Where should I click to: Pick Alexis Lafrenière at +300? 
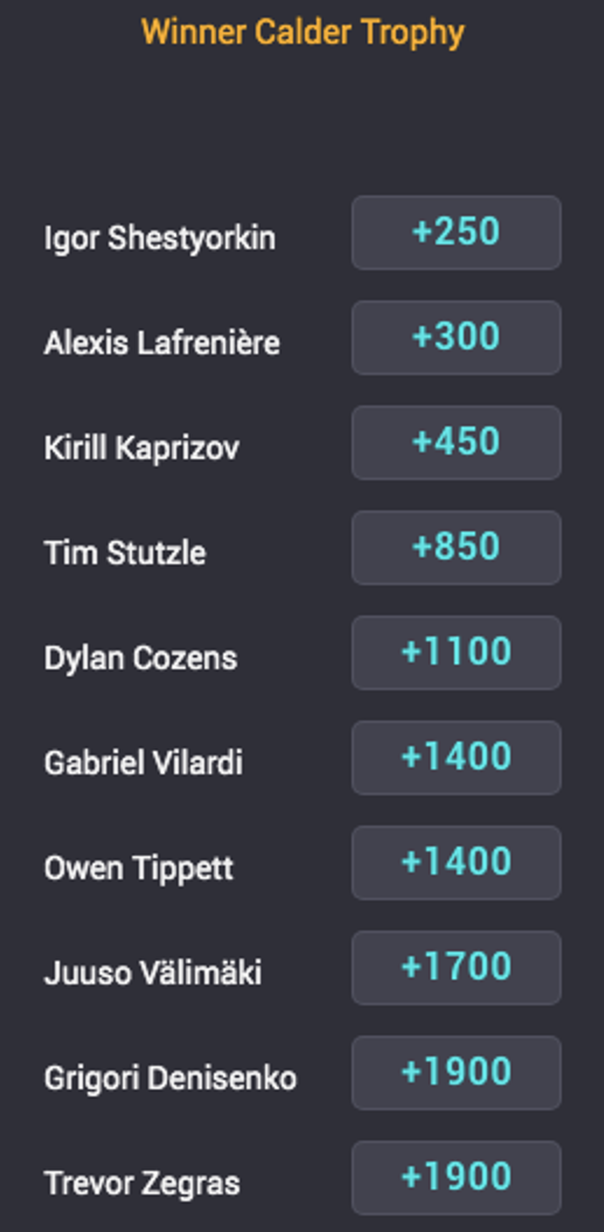[456, 338]
